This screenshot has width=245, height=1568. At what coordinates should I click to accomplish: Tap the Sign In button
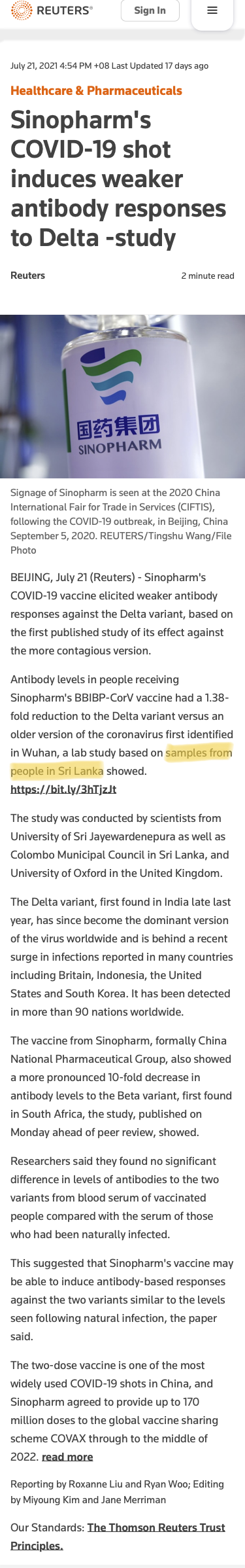(x=150, y=10)
